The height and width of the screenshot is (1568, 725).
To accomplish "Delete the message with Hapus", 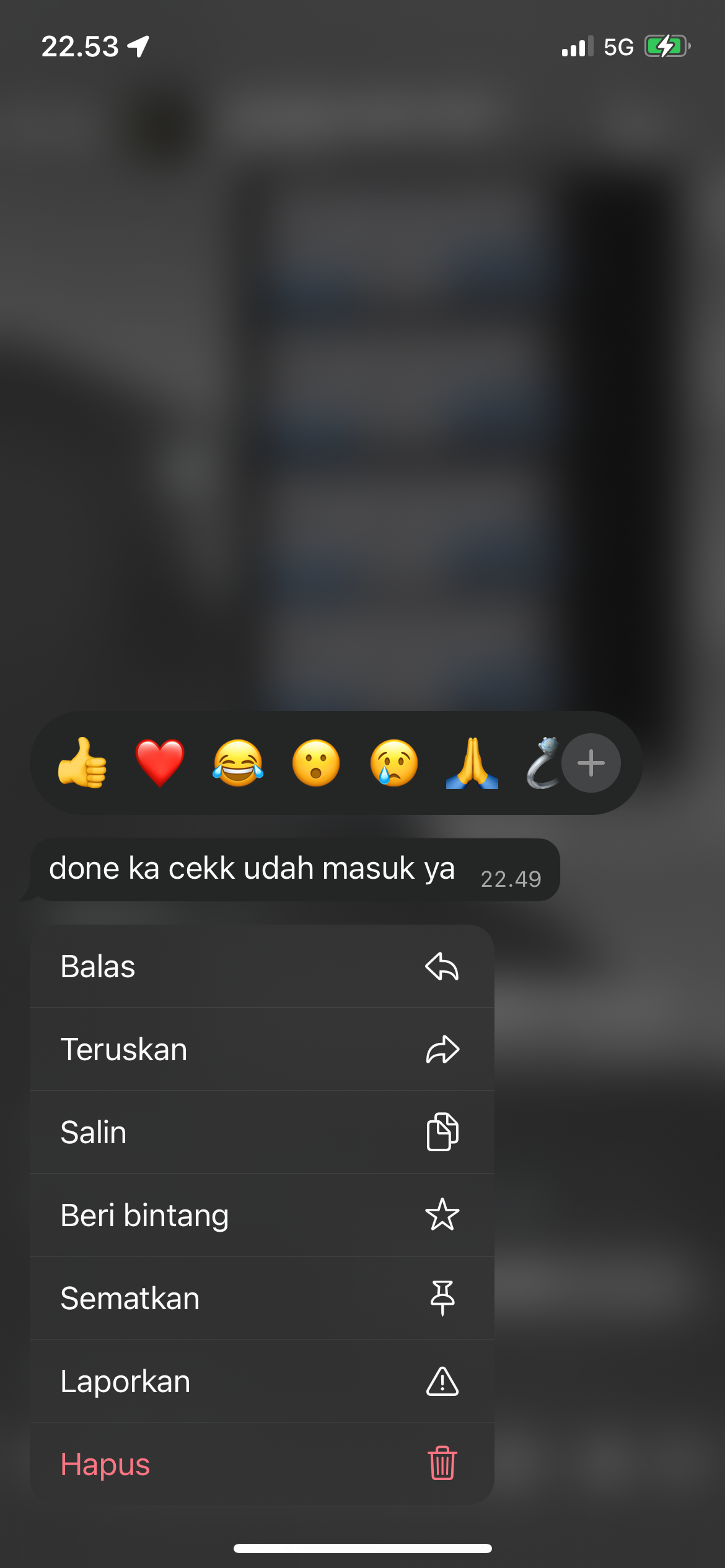I will 261,1464.
